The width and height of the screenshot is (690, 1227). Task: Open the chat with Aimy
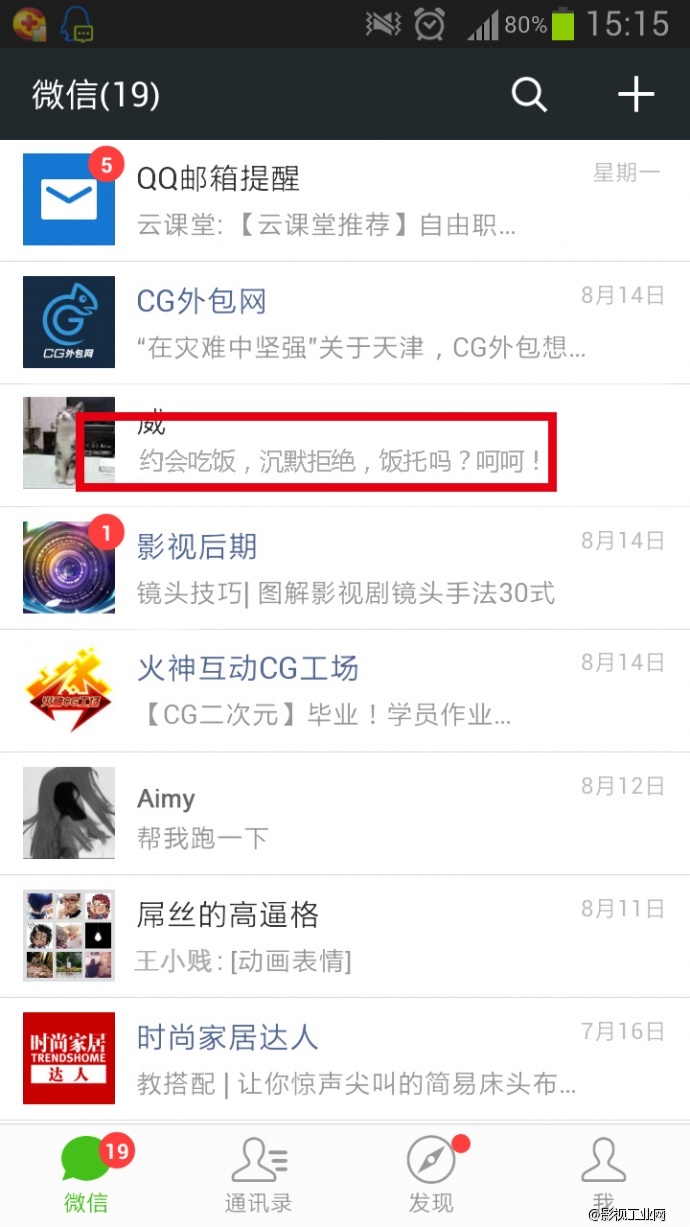click(345, 813)
